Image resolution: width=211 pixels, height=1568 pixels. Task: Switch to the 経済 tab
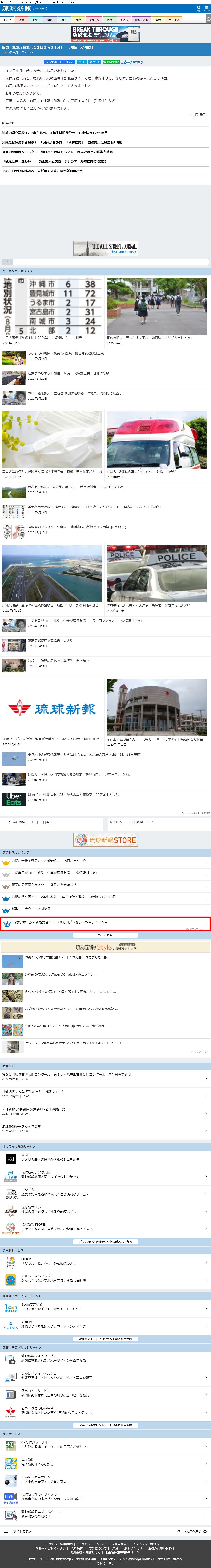(50, 20)
